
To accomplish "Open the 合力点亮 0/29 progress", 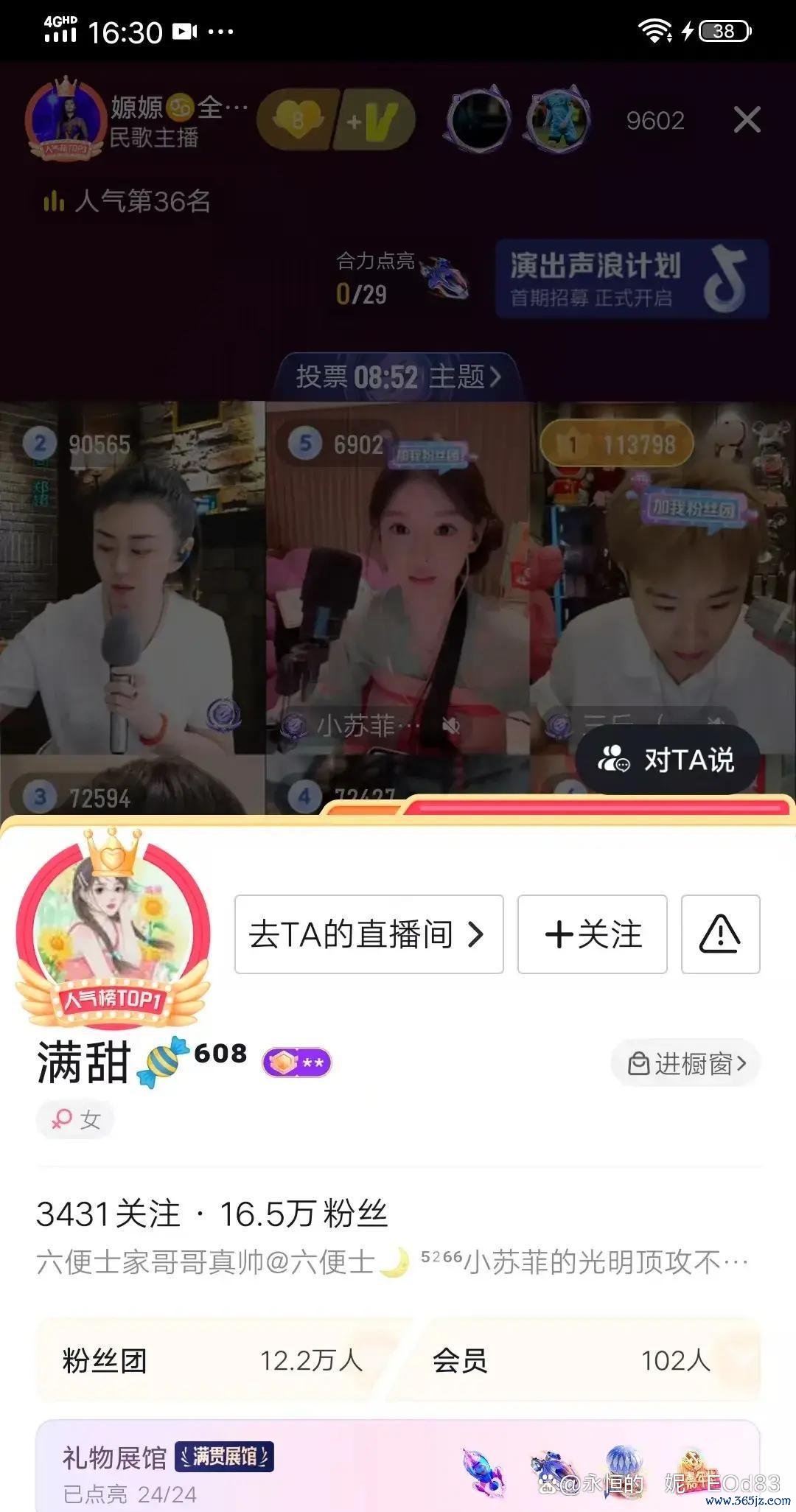I will [402, 279].
